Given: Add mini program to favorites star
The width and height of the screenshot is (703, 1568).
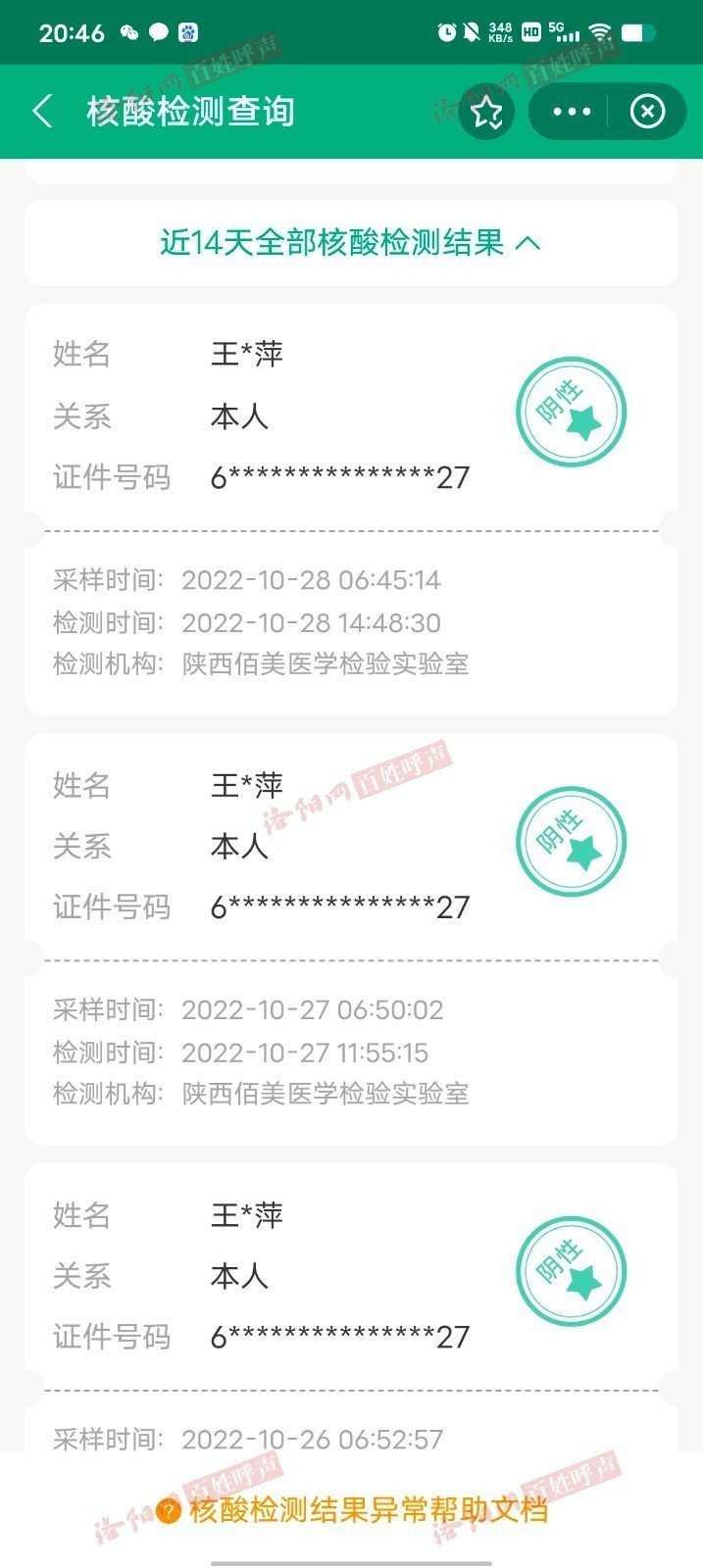Looking at the screenshot, I should click(x=486, y=113).
